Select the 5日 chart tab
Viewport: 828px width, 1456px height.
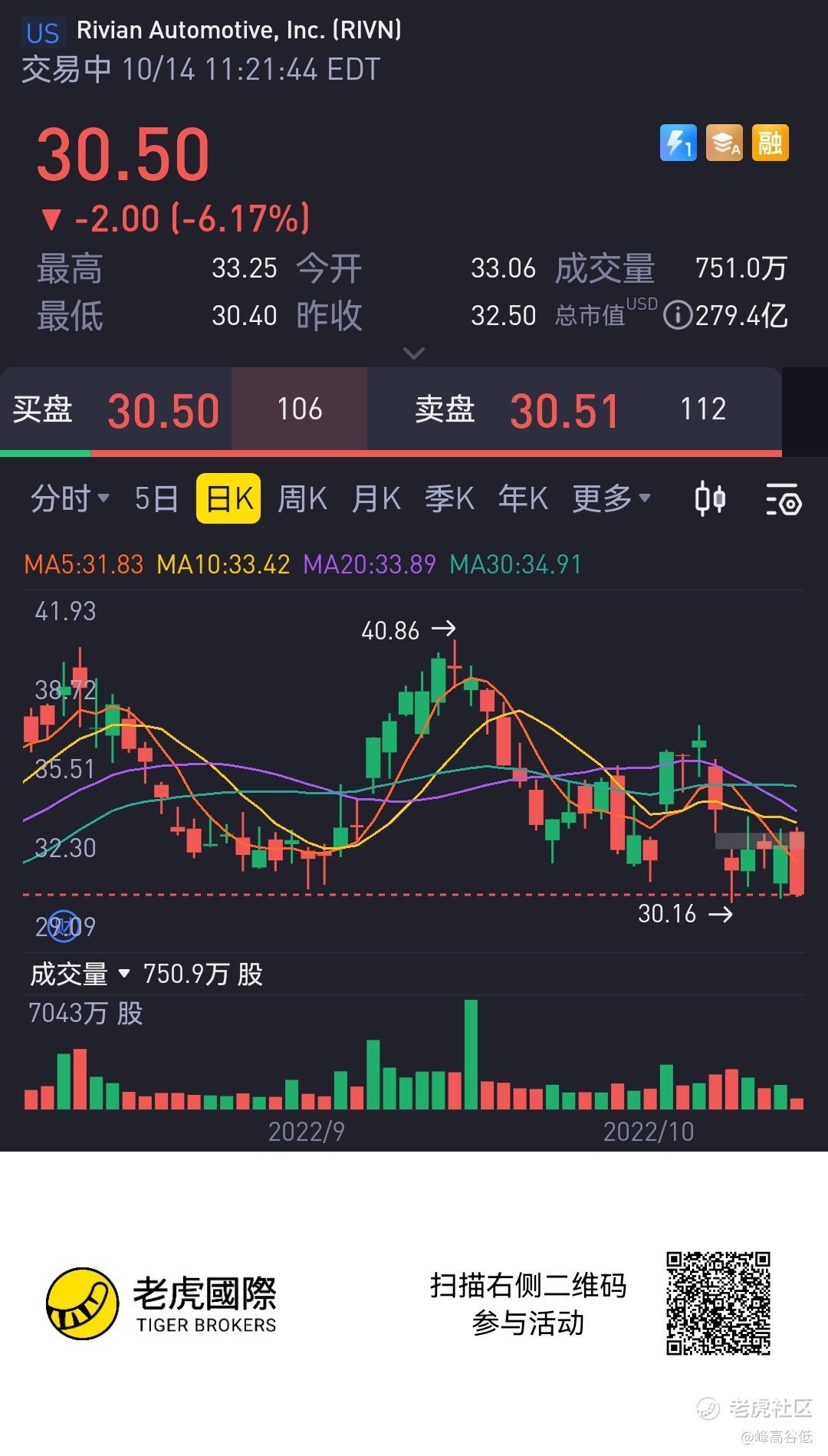click(x=156, y=498)
